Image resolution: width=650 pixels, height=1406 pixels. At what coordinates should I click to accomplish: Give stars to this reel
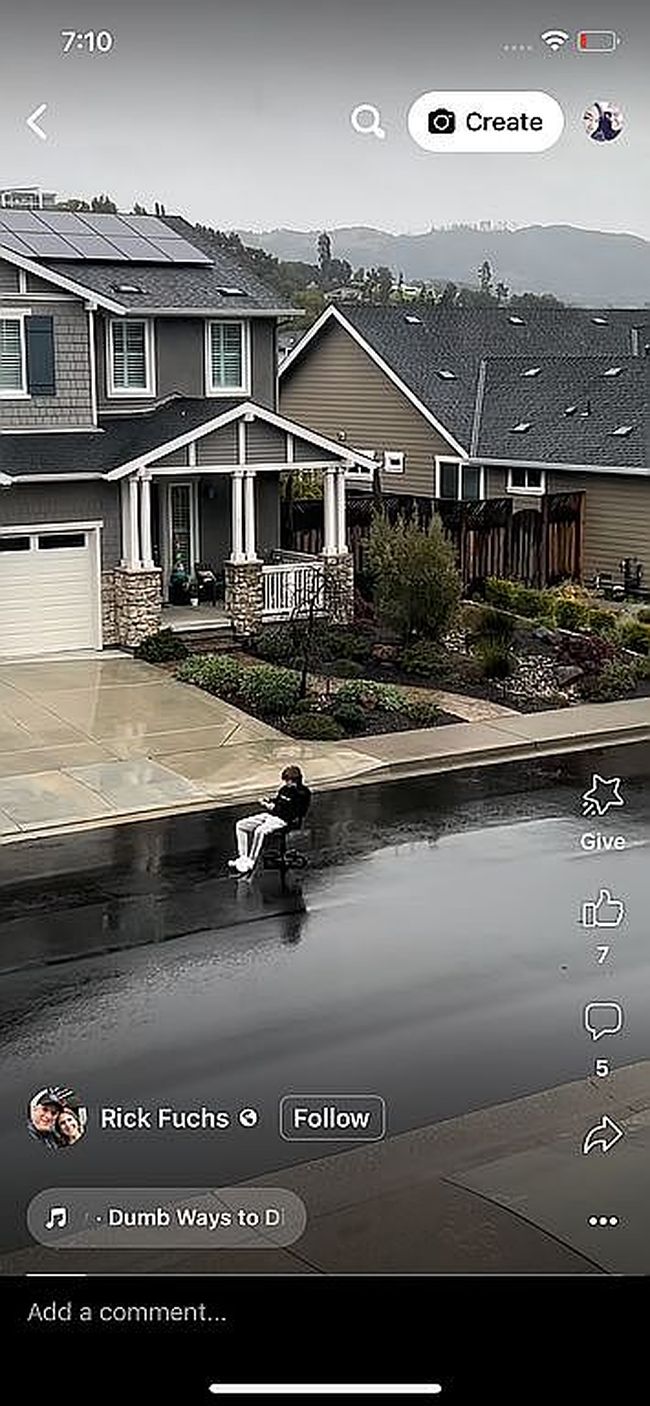[602, 797]
